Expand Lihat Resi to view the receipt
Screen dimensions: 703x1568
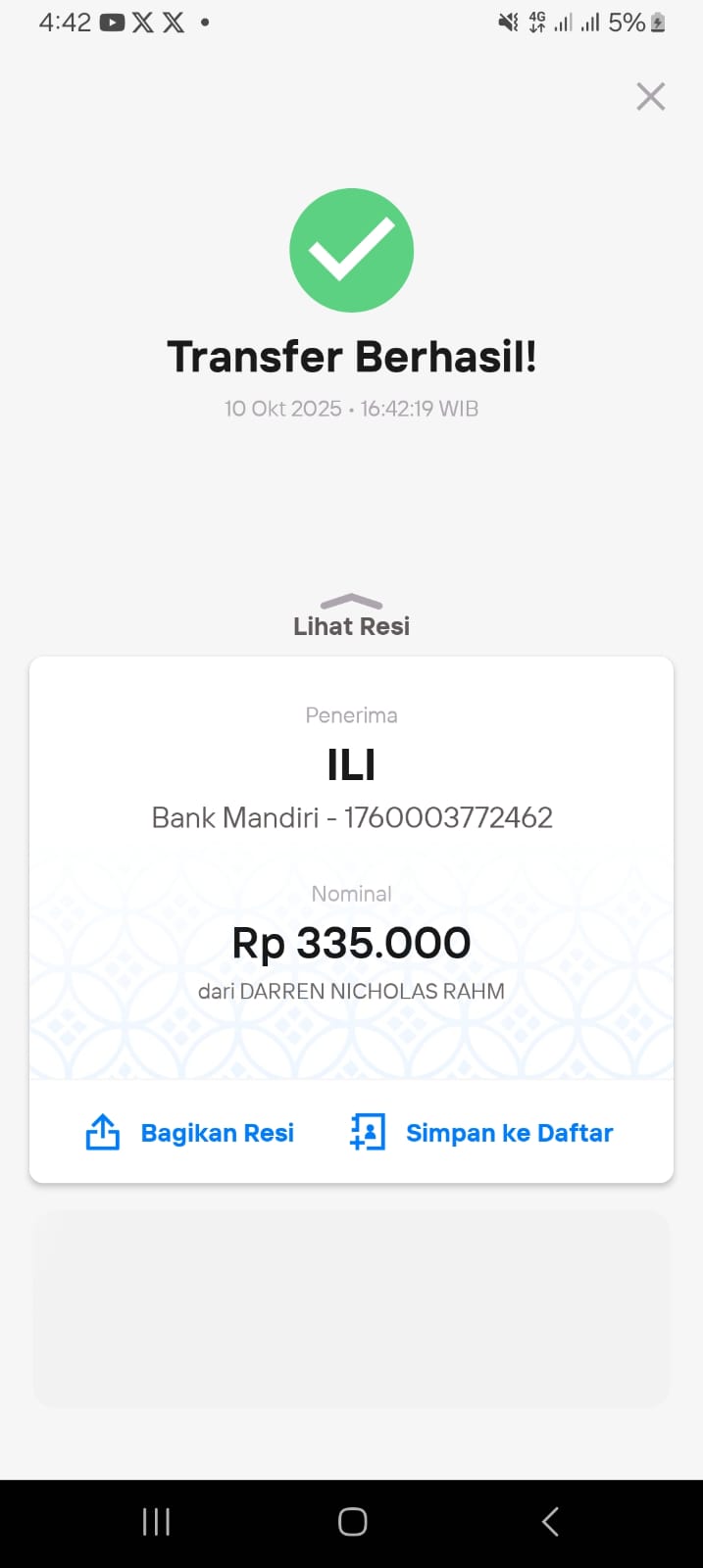click(351, 616)
